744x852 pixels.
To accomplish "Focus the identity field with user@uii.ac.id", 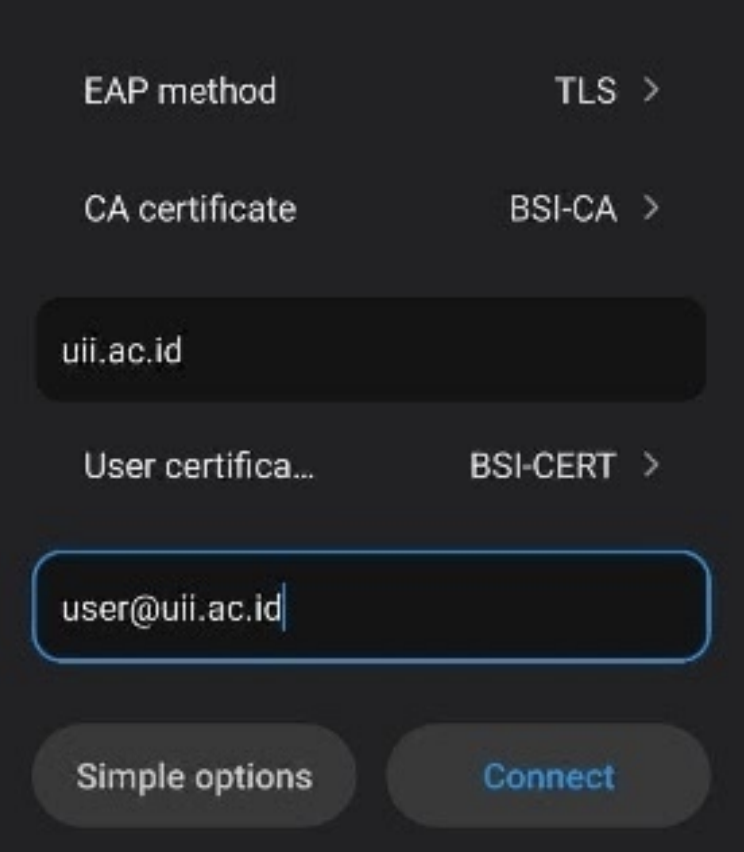I will pyautogui.click(x=372, y=607).
